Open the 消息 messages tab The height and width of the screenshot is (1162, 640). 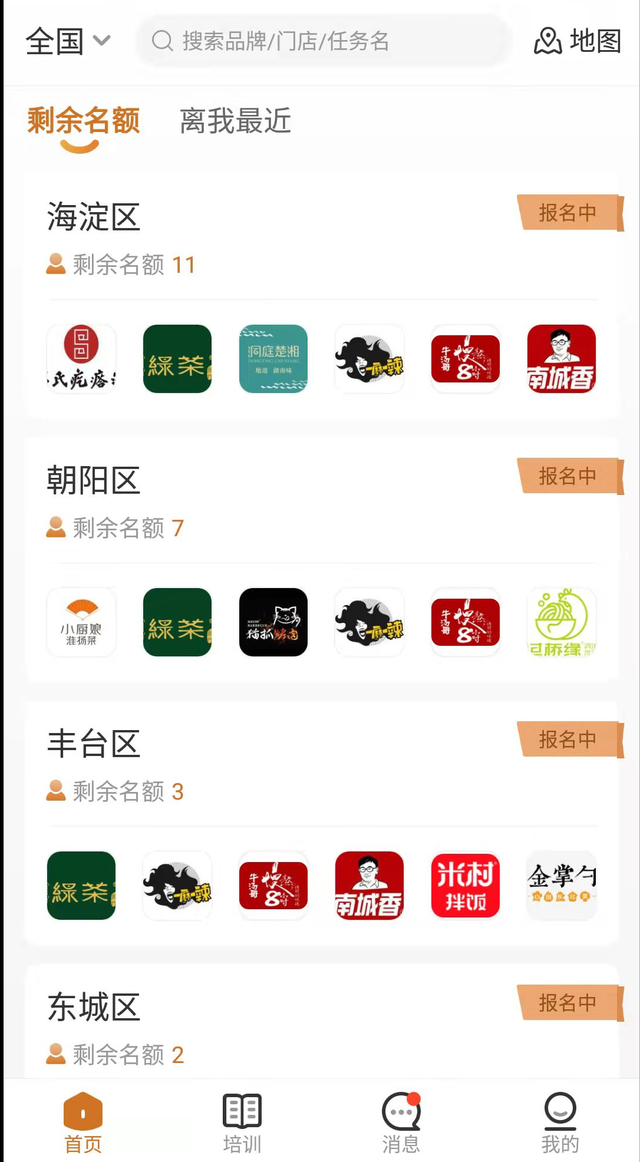pos(401,1122)
